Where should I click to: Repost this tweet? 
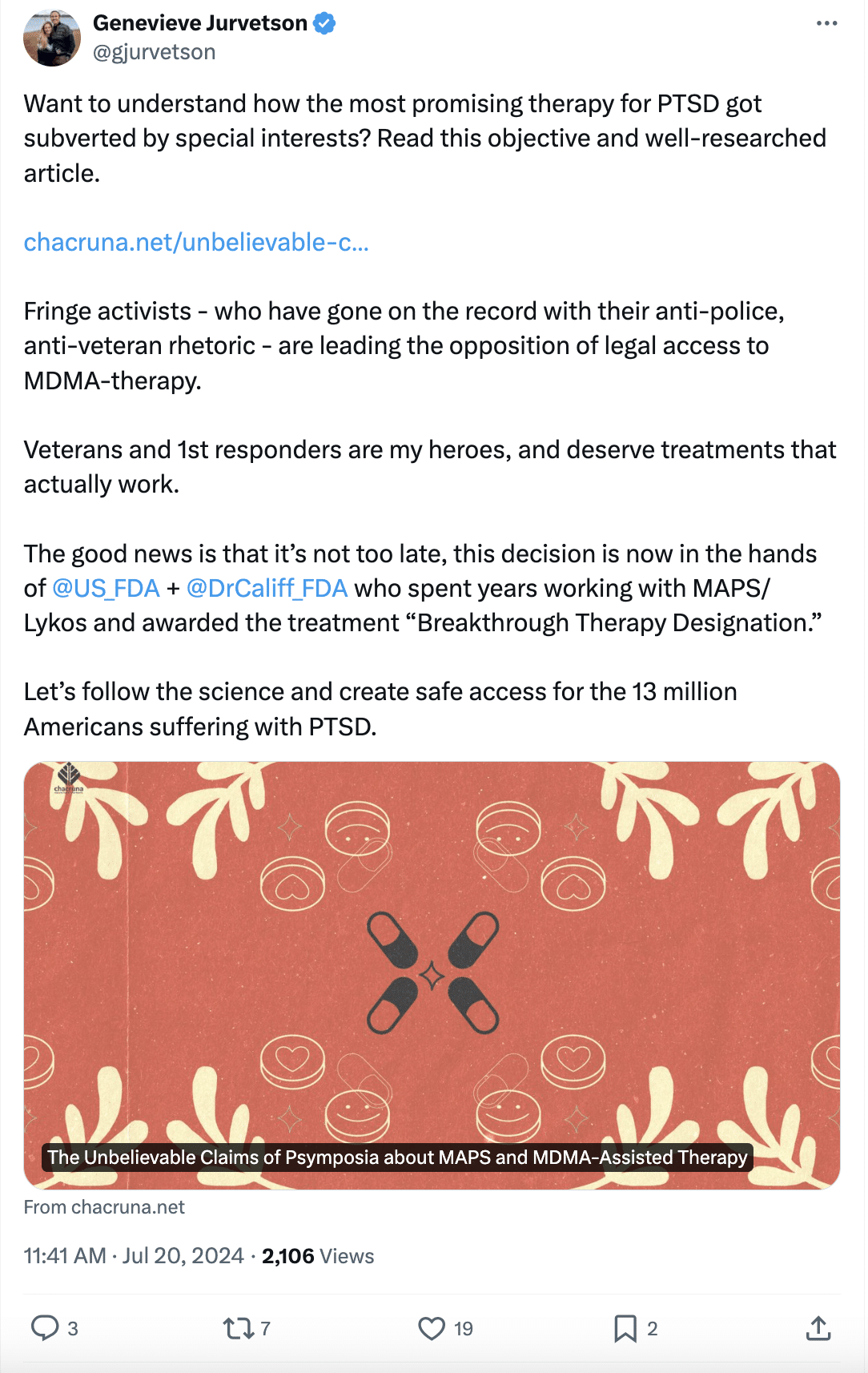tap(238, 1328)
